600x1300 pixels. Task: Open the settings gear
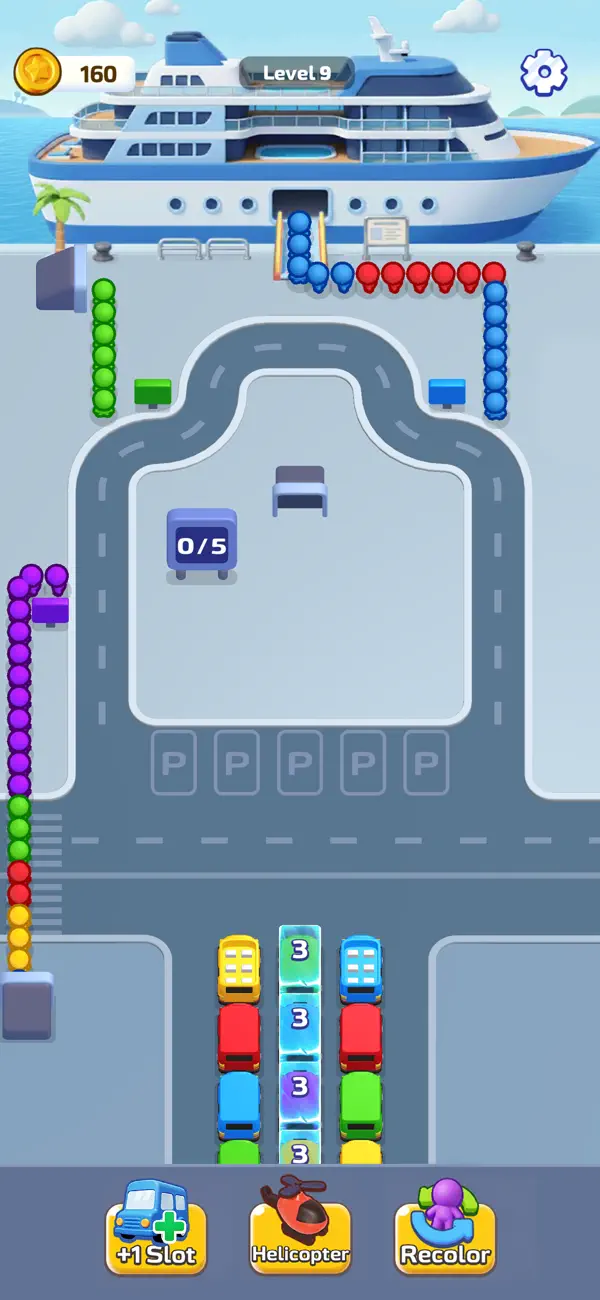(x=544, y=72)
